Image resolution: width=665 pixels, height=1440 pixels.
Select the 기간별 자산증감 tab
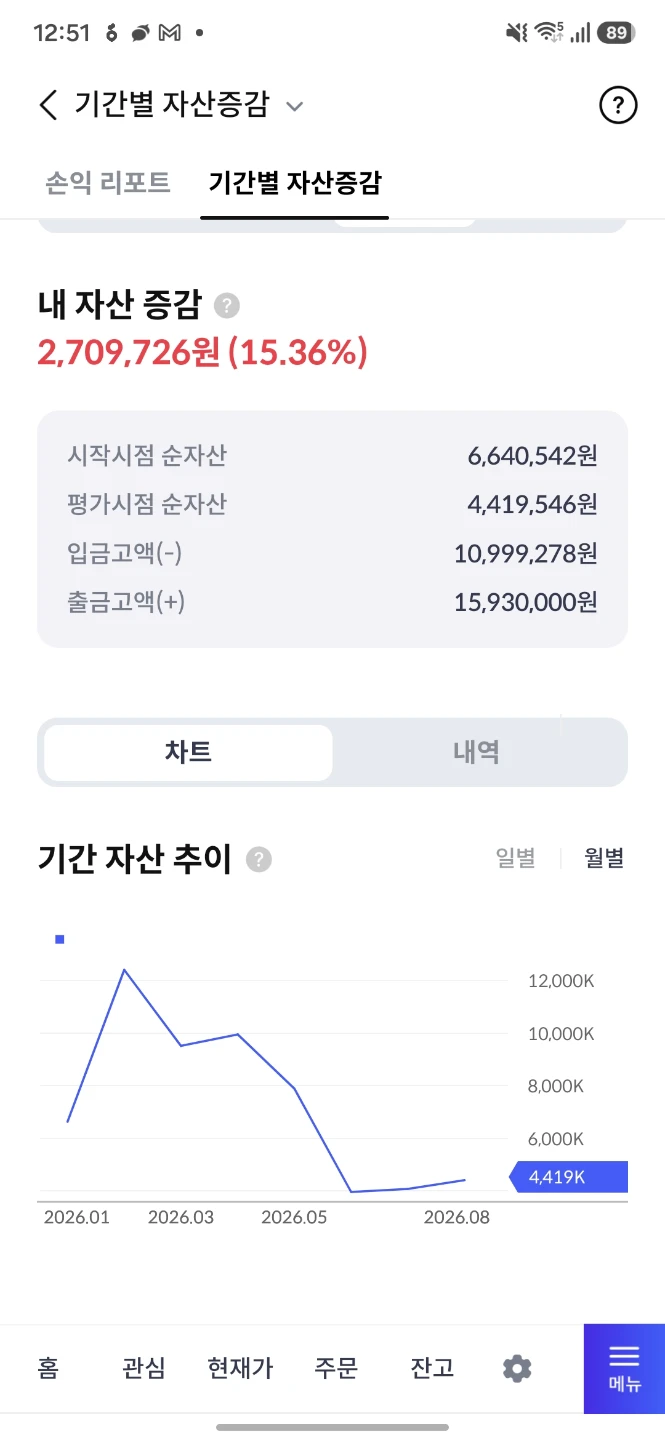pos(294,183)
